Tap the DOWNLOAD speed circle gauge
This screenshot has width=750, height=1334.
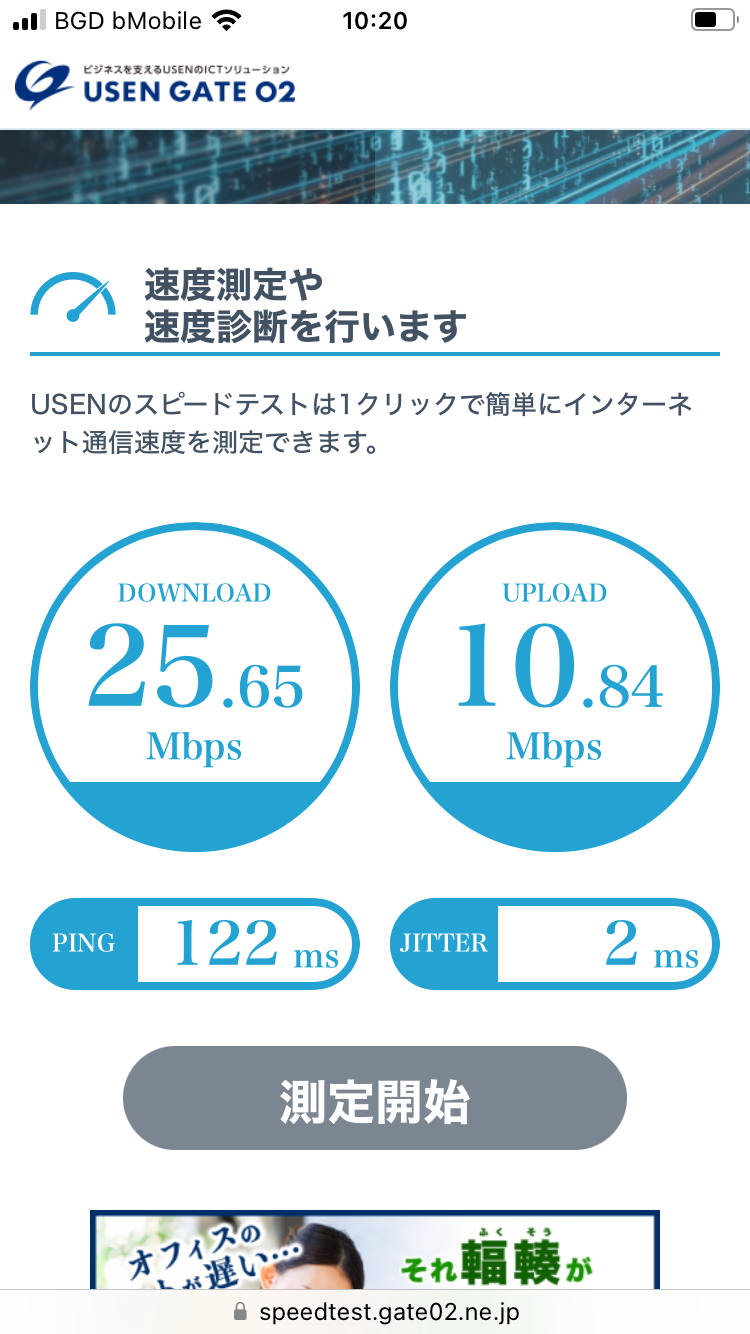click(195, 685)
